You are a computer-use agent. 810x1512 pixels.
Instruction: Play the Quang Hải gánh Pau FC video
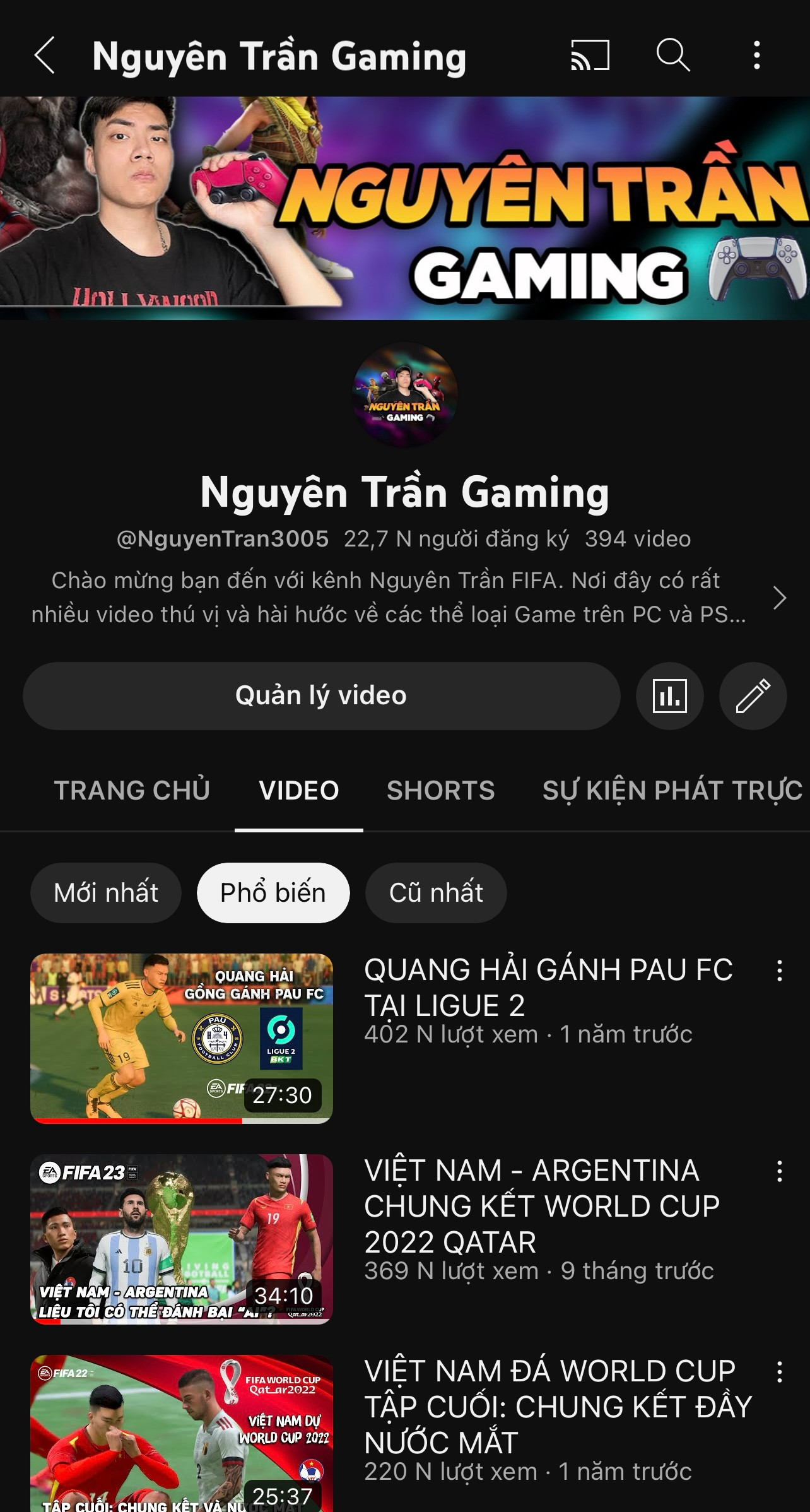pyautogui.click(x=182, y=1038)
